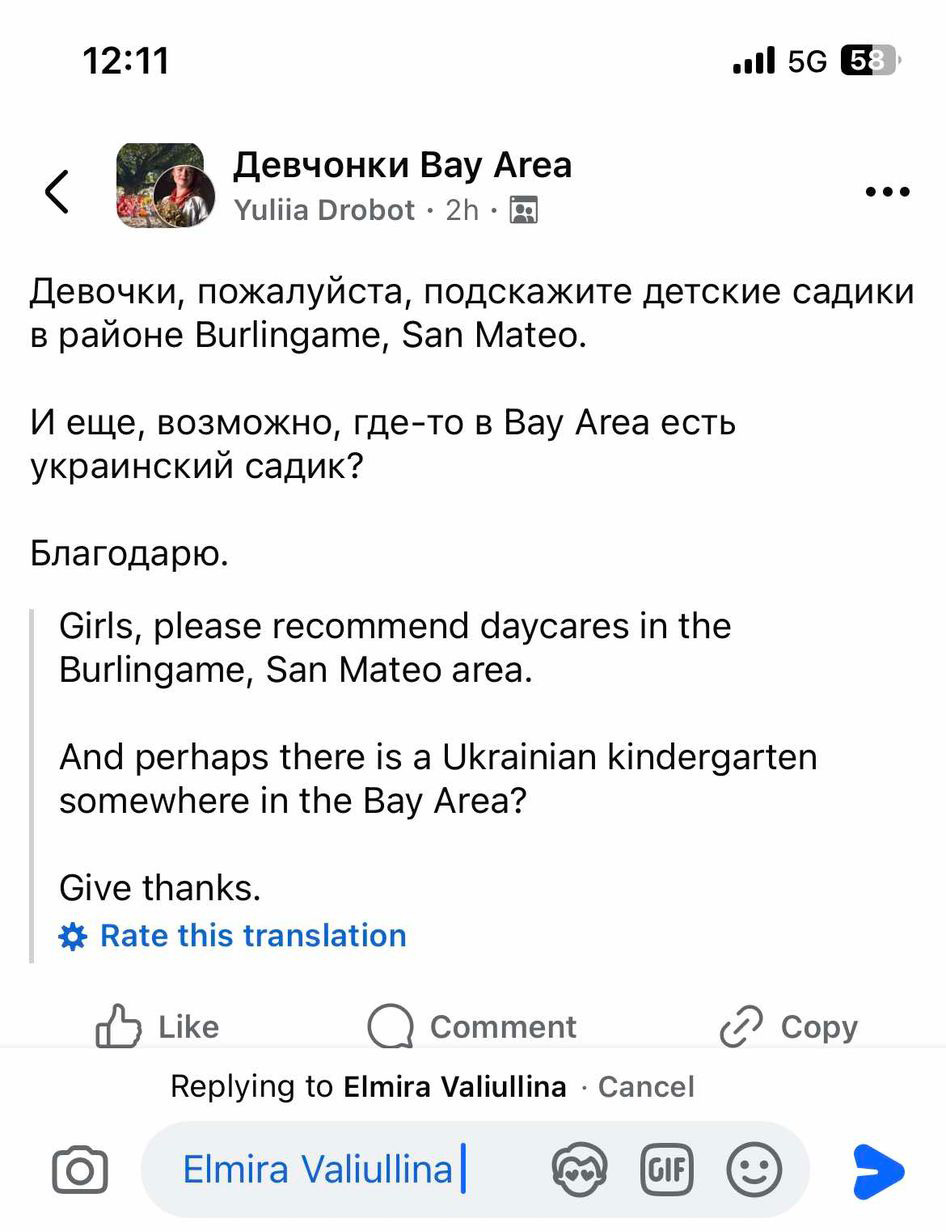Screen dimensions: 946x1232
Task: Comment on the post
Action: [473, 1027]
